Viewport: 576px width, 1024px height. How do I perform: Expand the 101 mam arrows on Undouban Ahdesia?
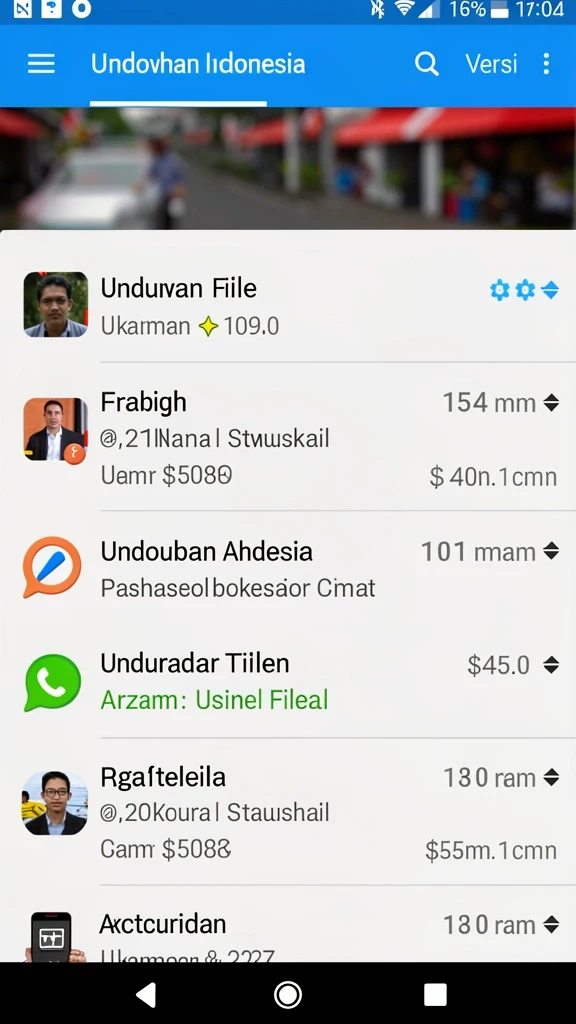coord(551,551)
